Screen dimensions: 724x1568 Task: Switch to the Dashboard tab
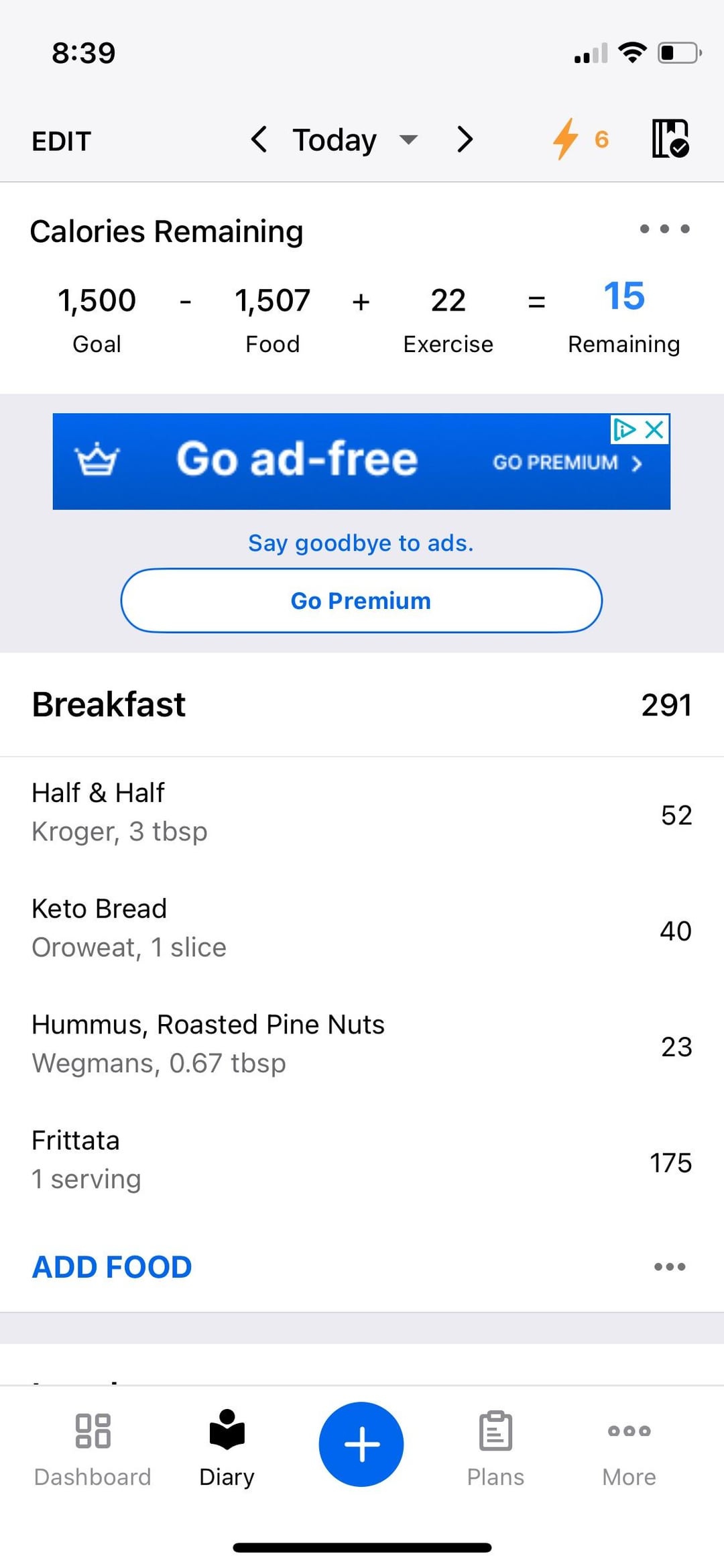93,1447
